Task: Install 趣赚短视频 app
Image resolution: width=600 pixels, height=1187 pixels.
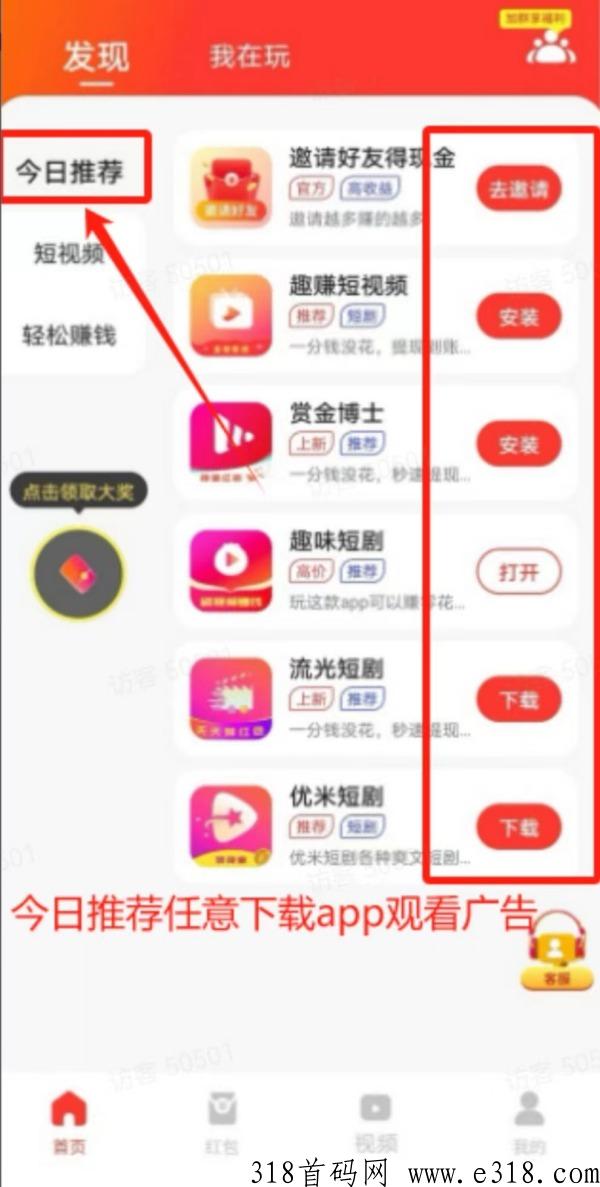Action: pos(518,317)
